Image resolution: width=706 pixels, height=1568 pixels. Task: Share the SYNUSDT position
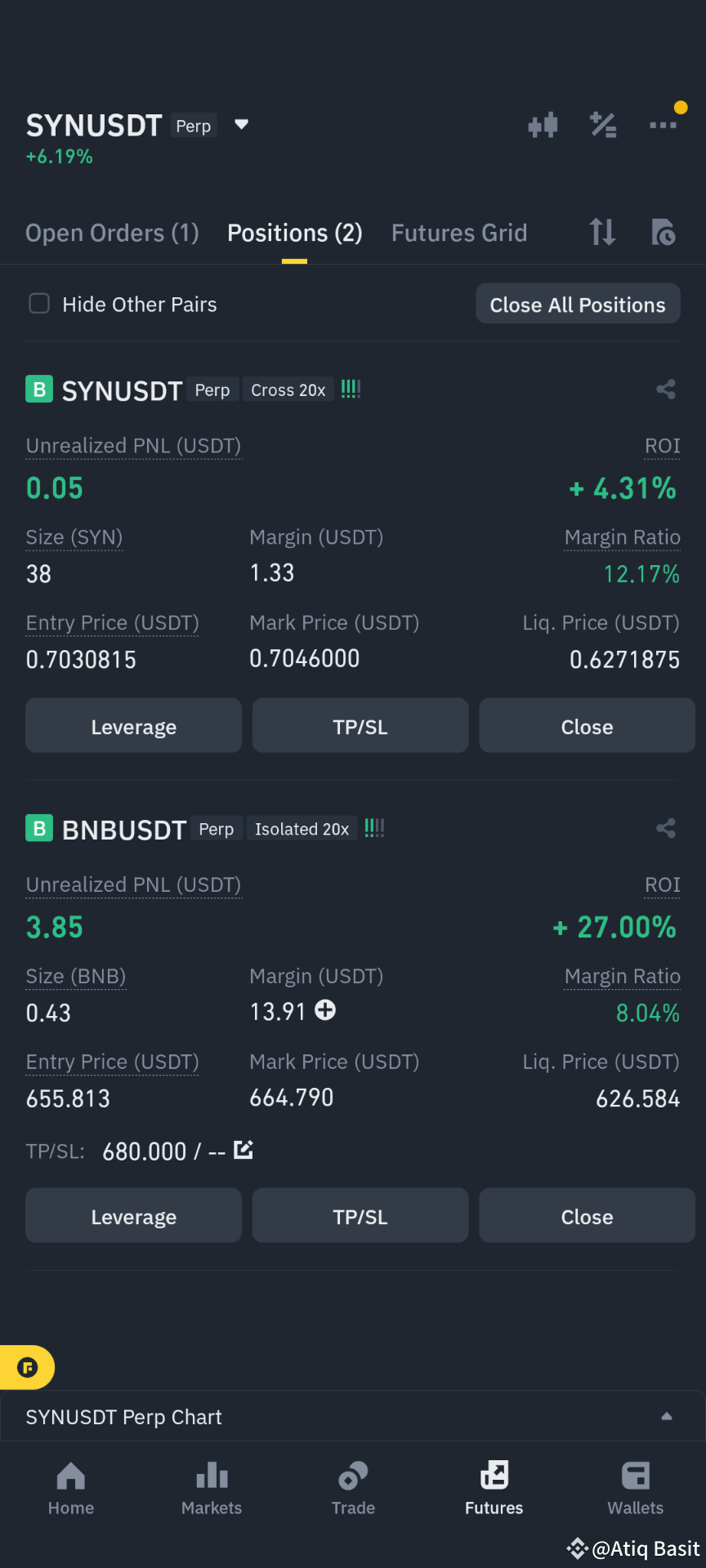(666, 390)
